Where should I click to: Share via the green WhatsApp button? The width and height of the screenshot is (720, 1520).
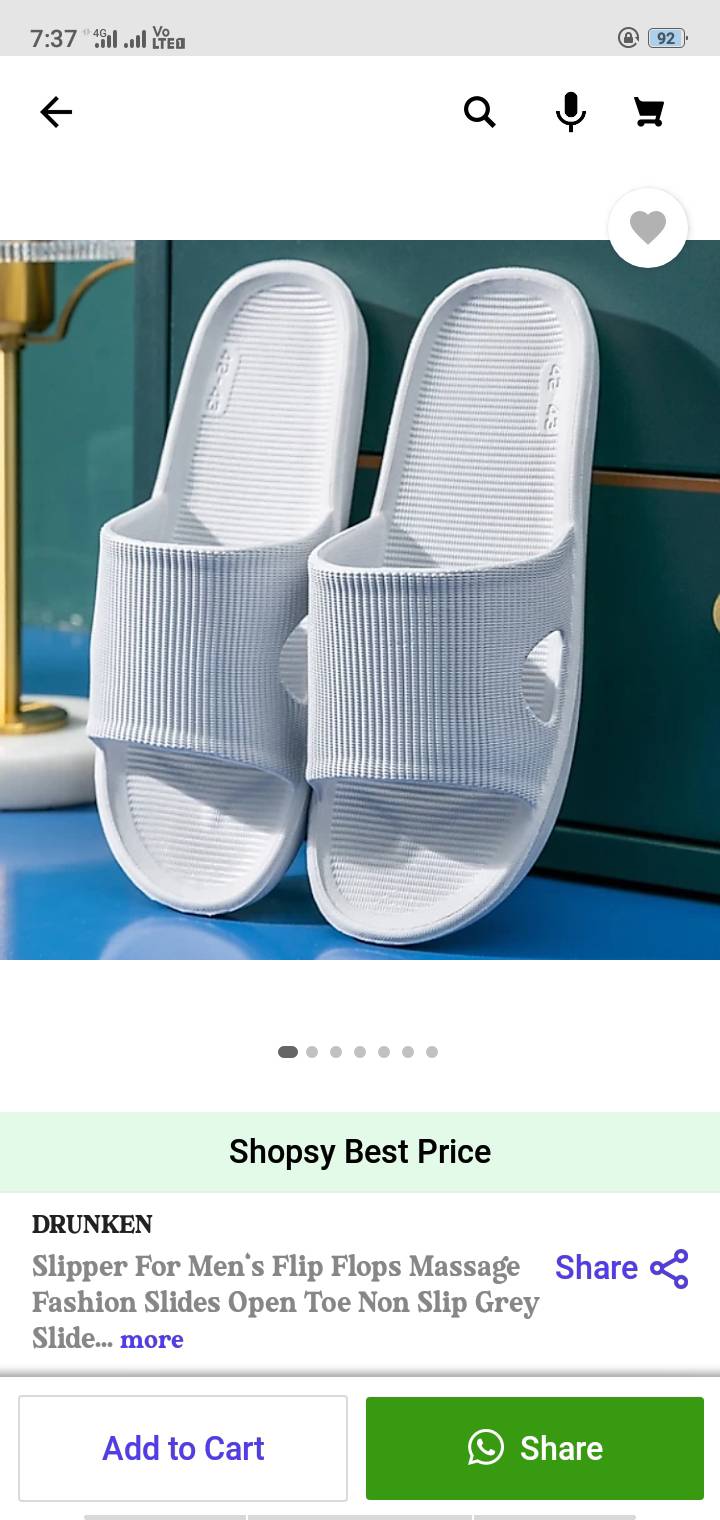click(x=535, y=1448)
